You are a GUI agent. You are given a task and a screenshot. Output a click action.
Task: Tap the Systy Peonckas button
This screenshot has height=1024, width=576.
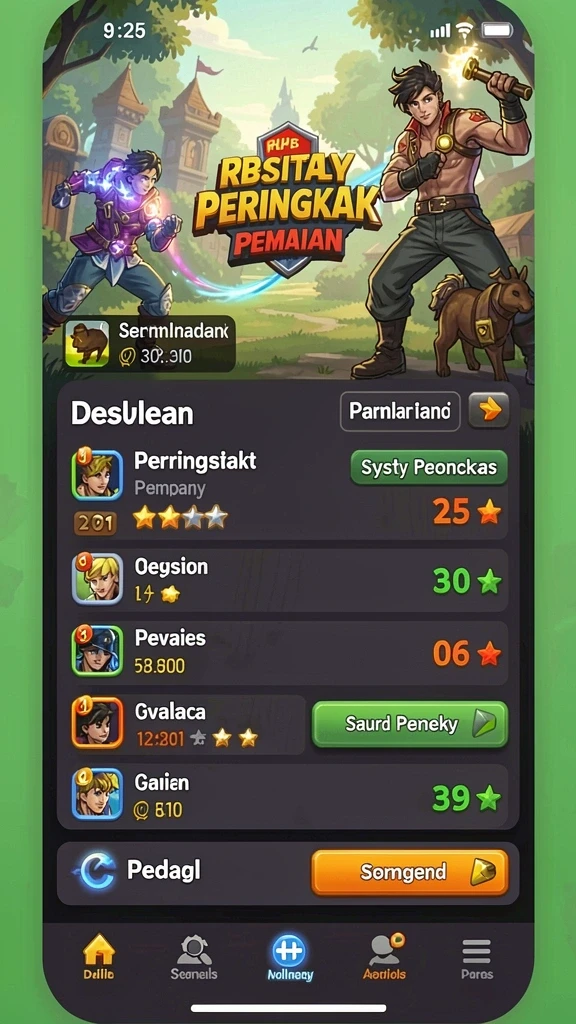pyautogui.click(x=429, y=468)
